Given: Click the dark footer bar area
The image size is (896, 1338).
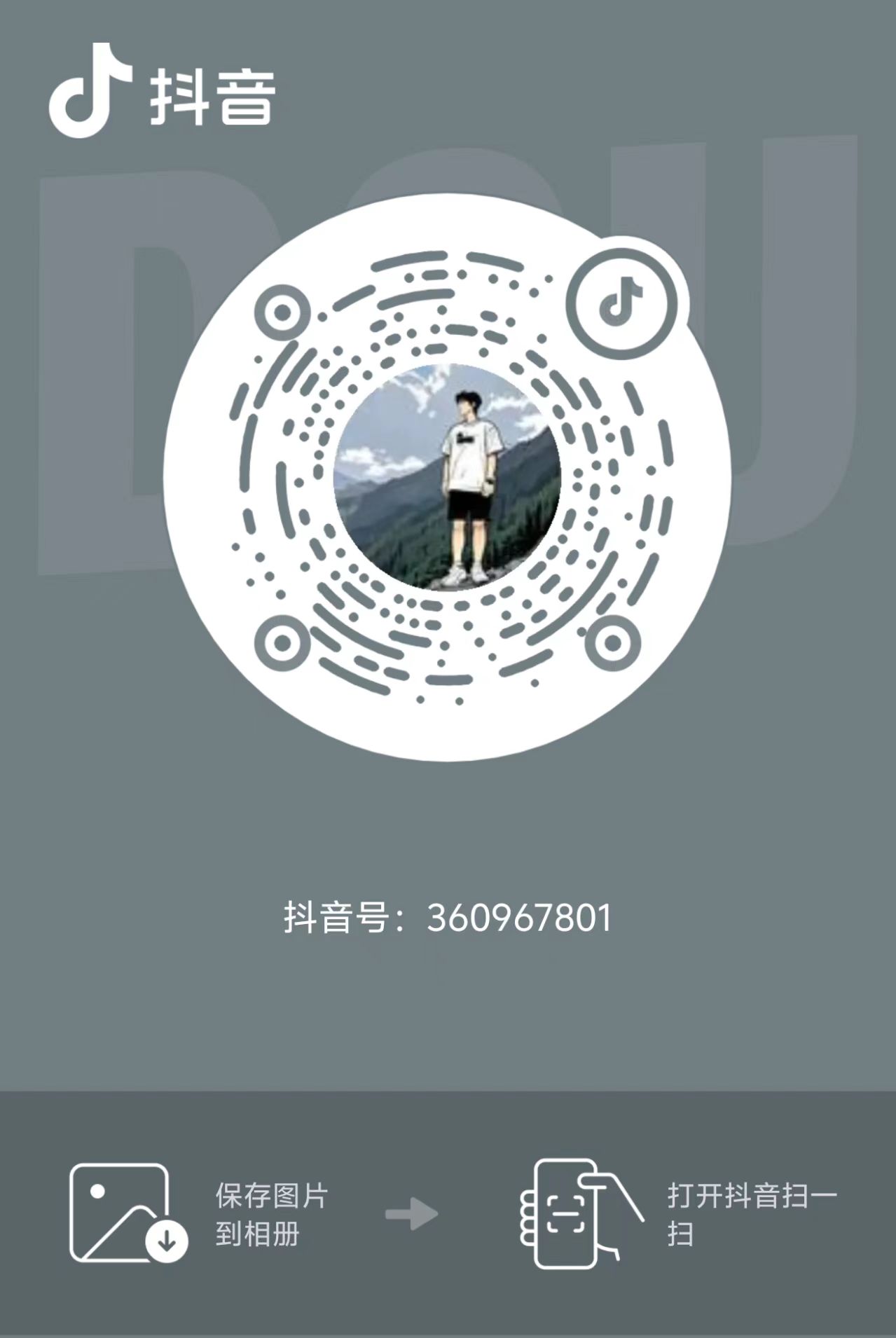Looking at the screenshot, I should (448, 1121).
